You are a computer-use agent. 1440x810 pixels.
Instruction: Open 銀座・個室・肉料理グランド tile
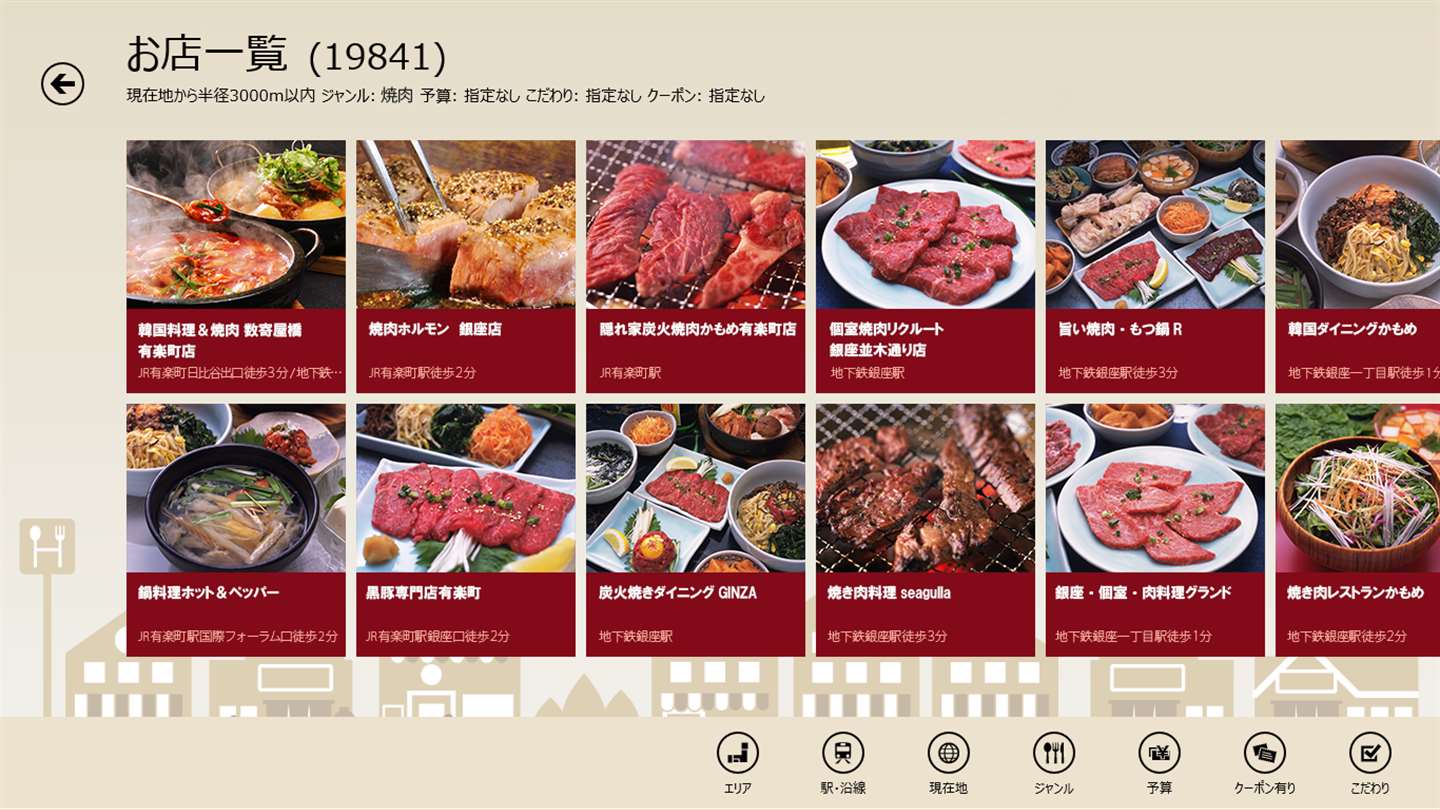1155,530
